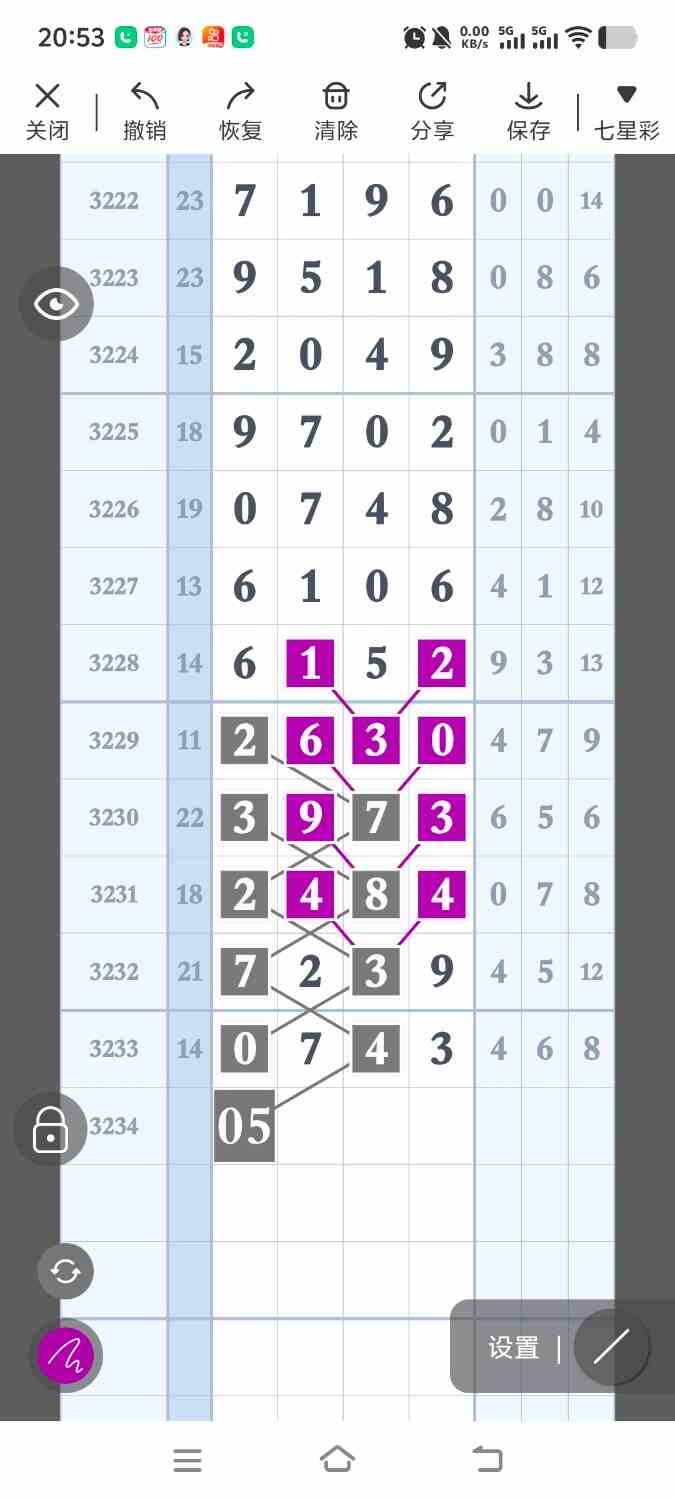
Task: Redo the reverted action
Action: click(x=240, y=111)
